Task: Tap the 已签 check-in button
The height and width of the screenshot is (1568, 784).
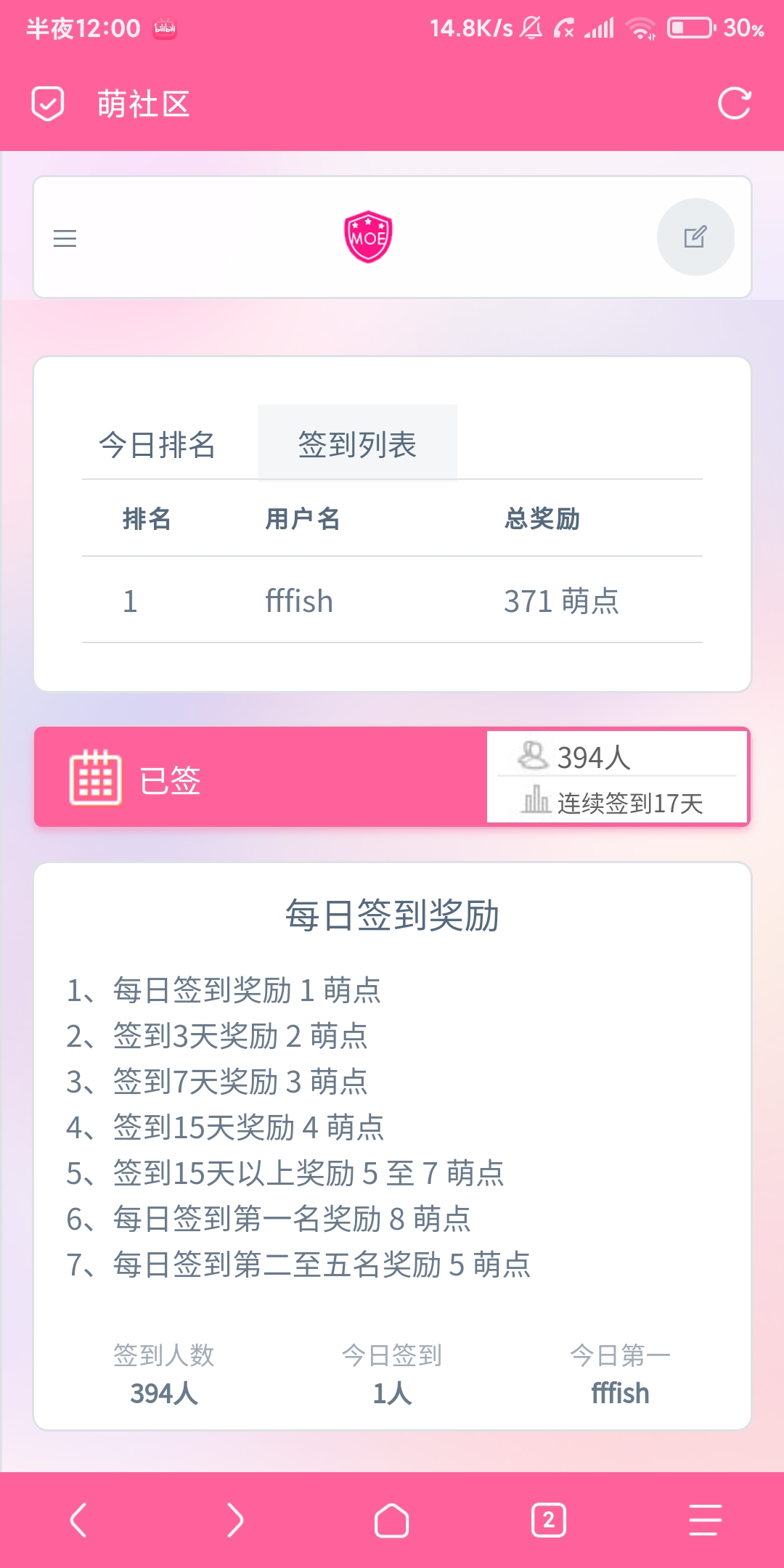Action: point(260,778)
